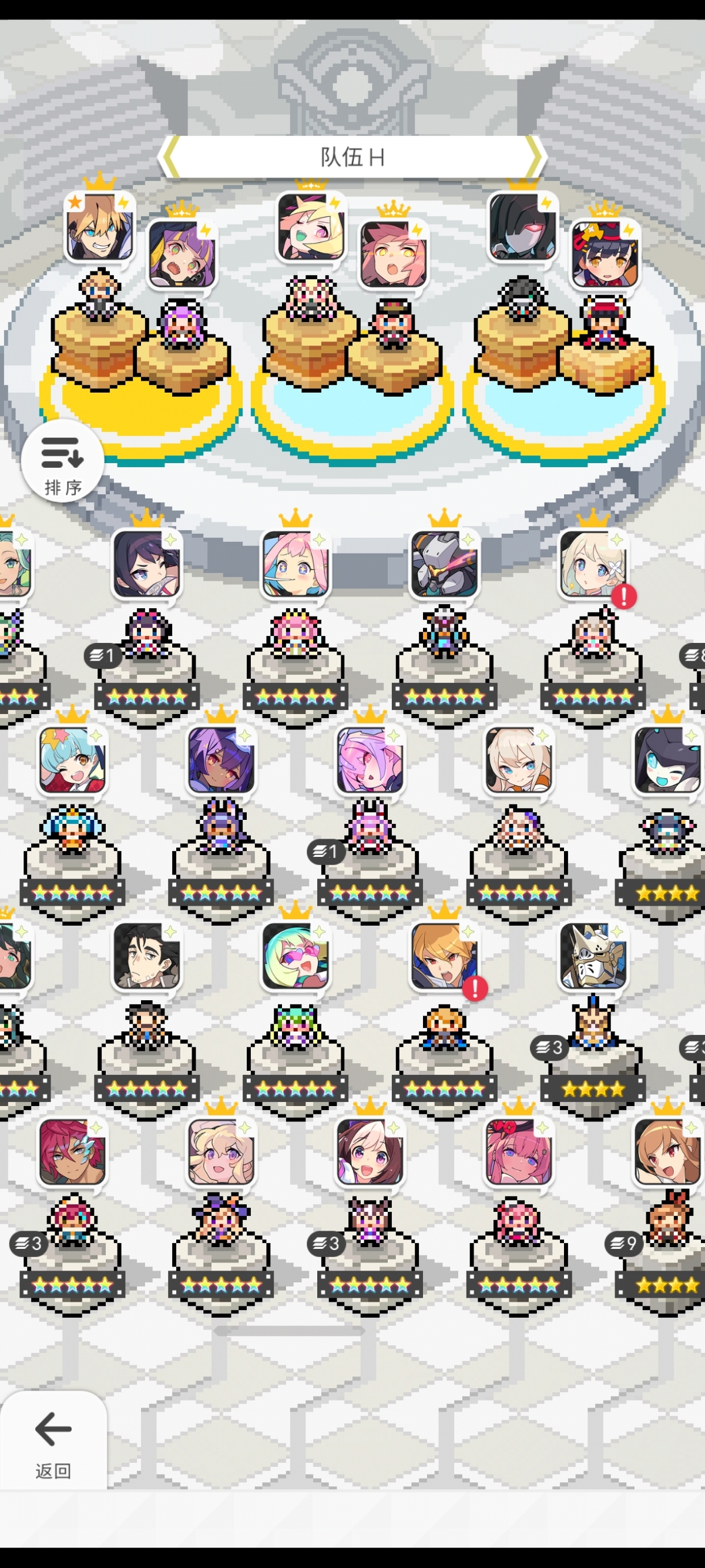Choose the gray robot hero from roster
705x1568 pixels.
click(444, 564)
